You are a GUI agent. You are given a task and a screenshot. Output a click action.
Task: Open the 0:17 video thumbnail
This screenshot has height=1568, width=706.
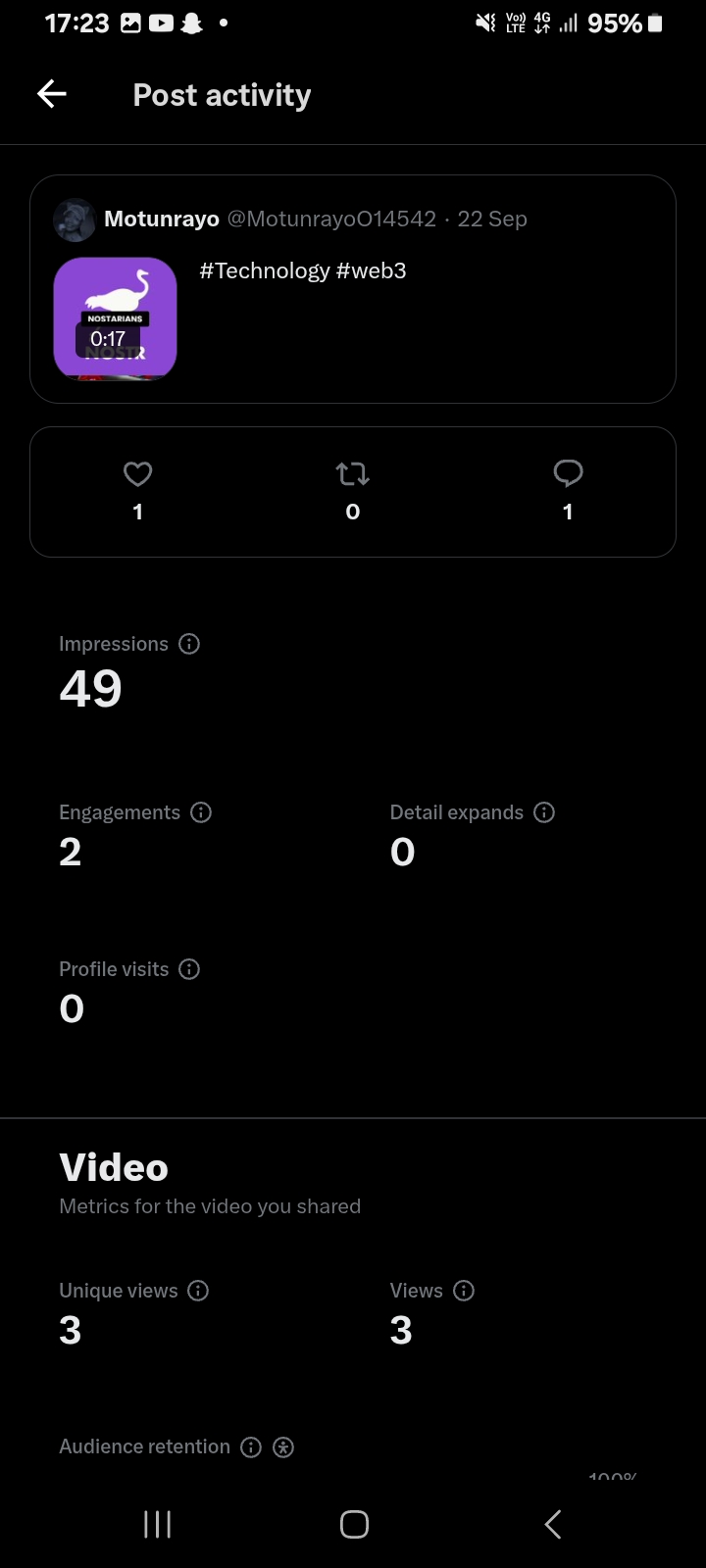[115, 318]
